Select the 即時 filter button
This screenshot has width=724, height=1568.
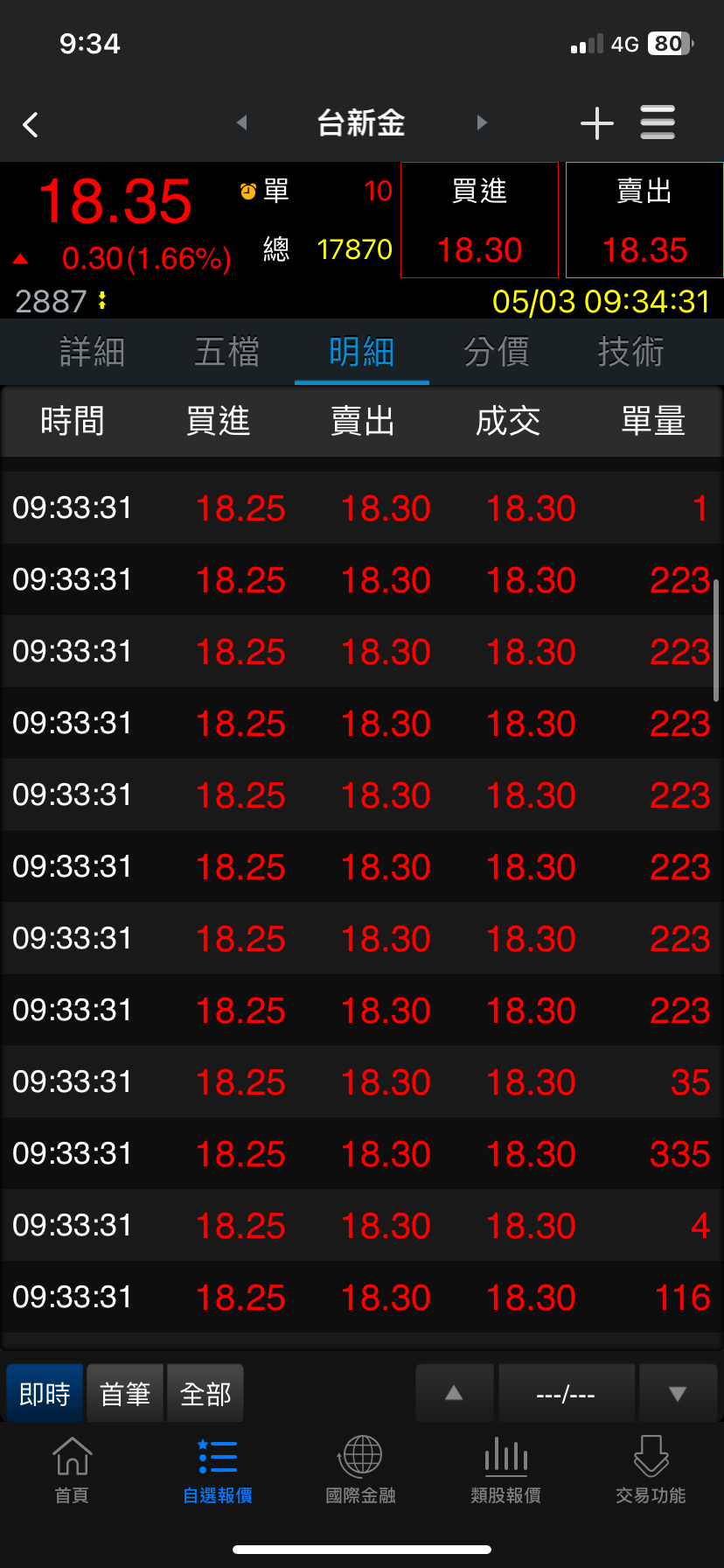point(45,1393)
